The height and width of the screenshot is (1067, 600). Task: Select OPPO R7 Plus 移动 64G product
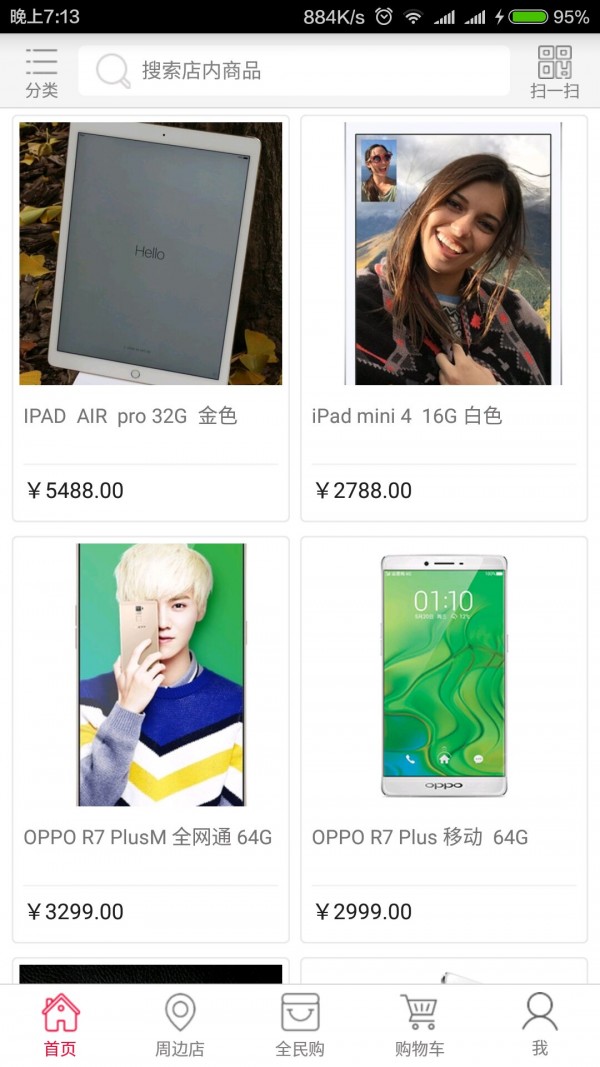[444, 739]
